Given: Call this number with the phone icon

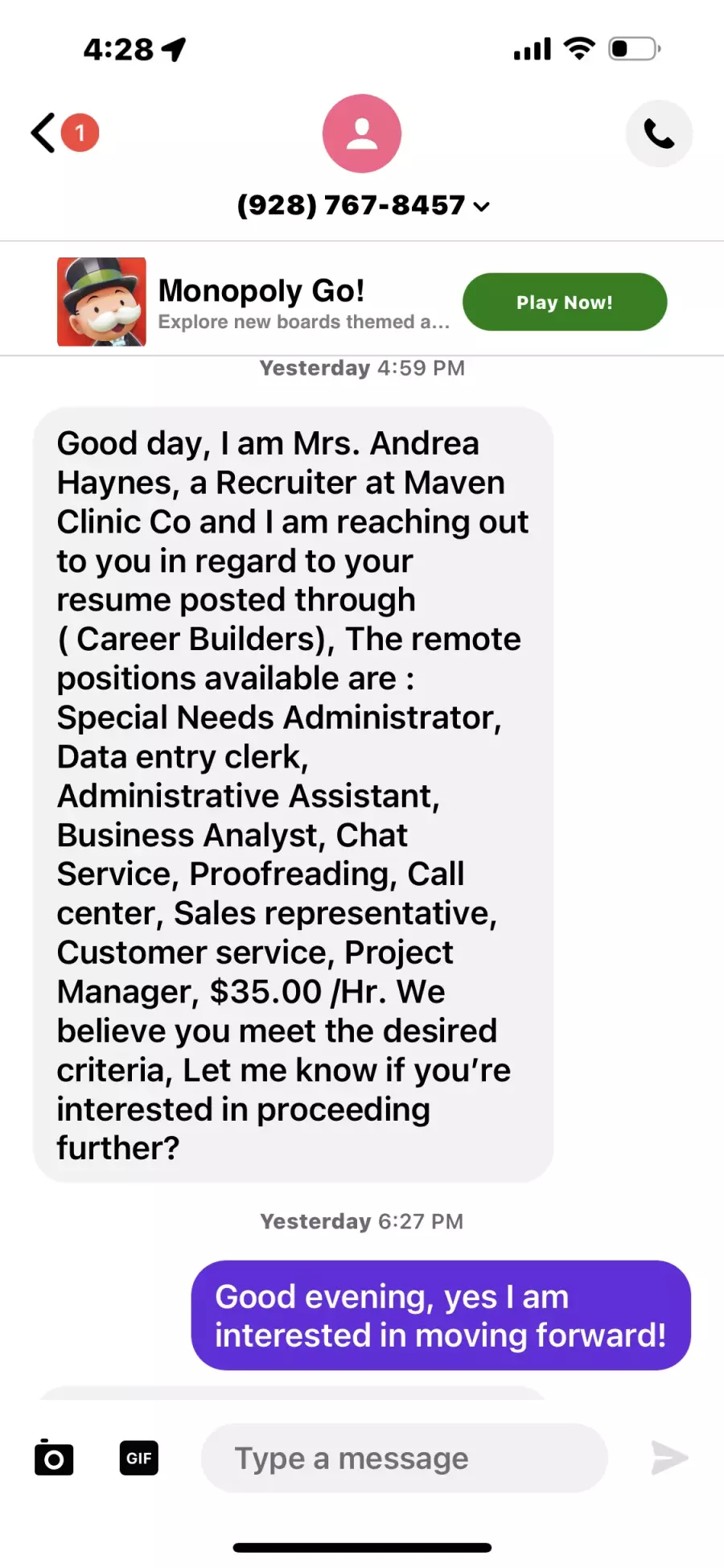Looking at the screenshot, I should tap(659, 134).
